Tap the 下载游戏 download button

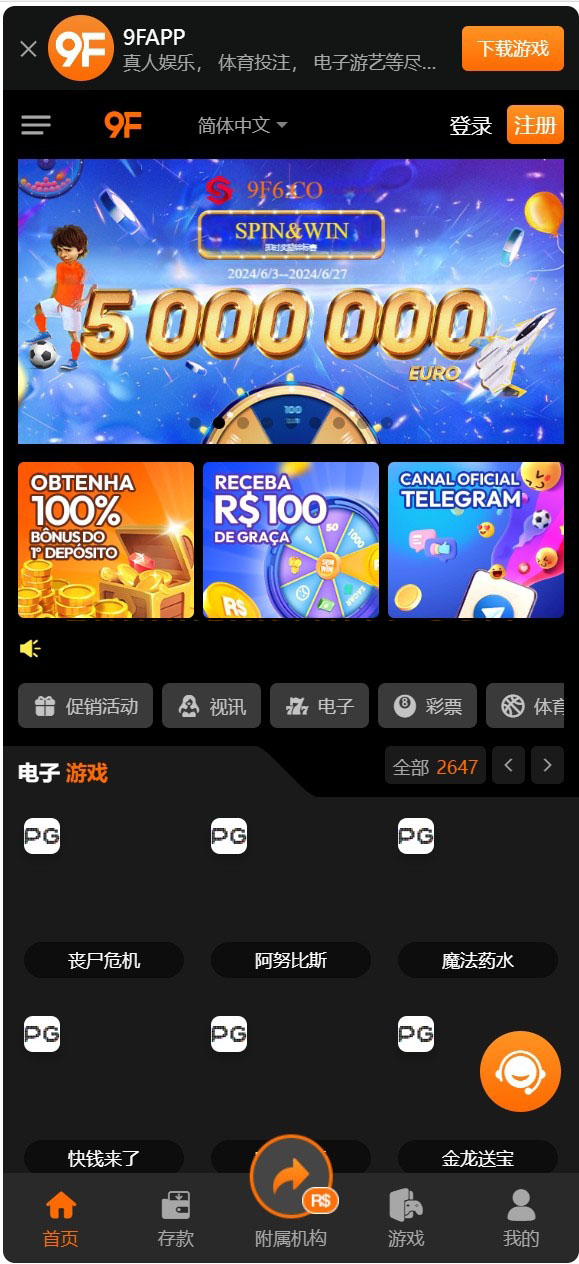512,48
